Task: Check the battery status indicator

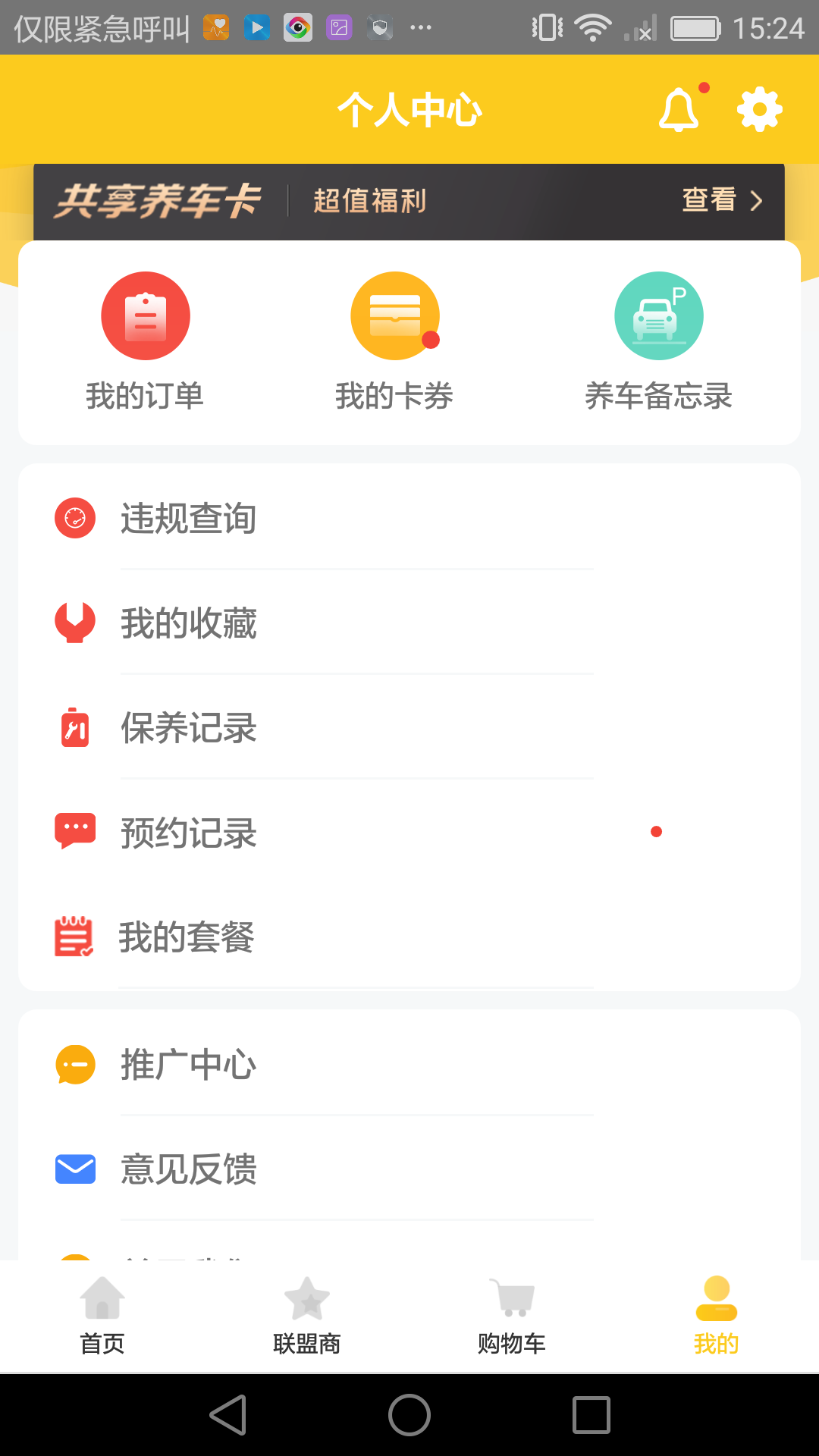Action: 694,28
